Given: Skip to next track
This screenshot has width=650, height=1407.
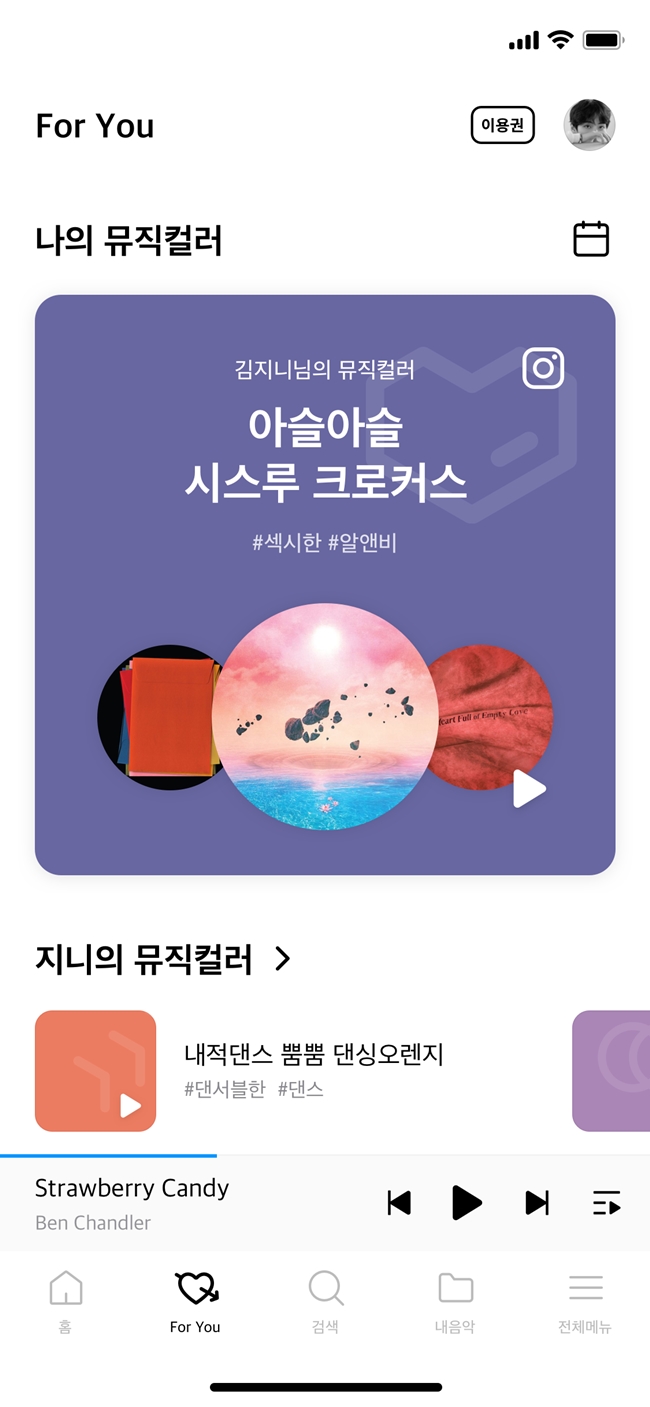Looking at the screenshot, I should click(537, 1203).
